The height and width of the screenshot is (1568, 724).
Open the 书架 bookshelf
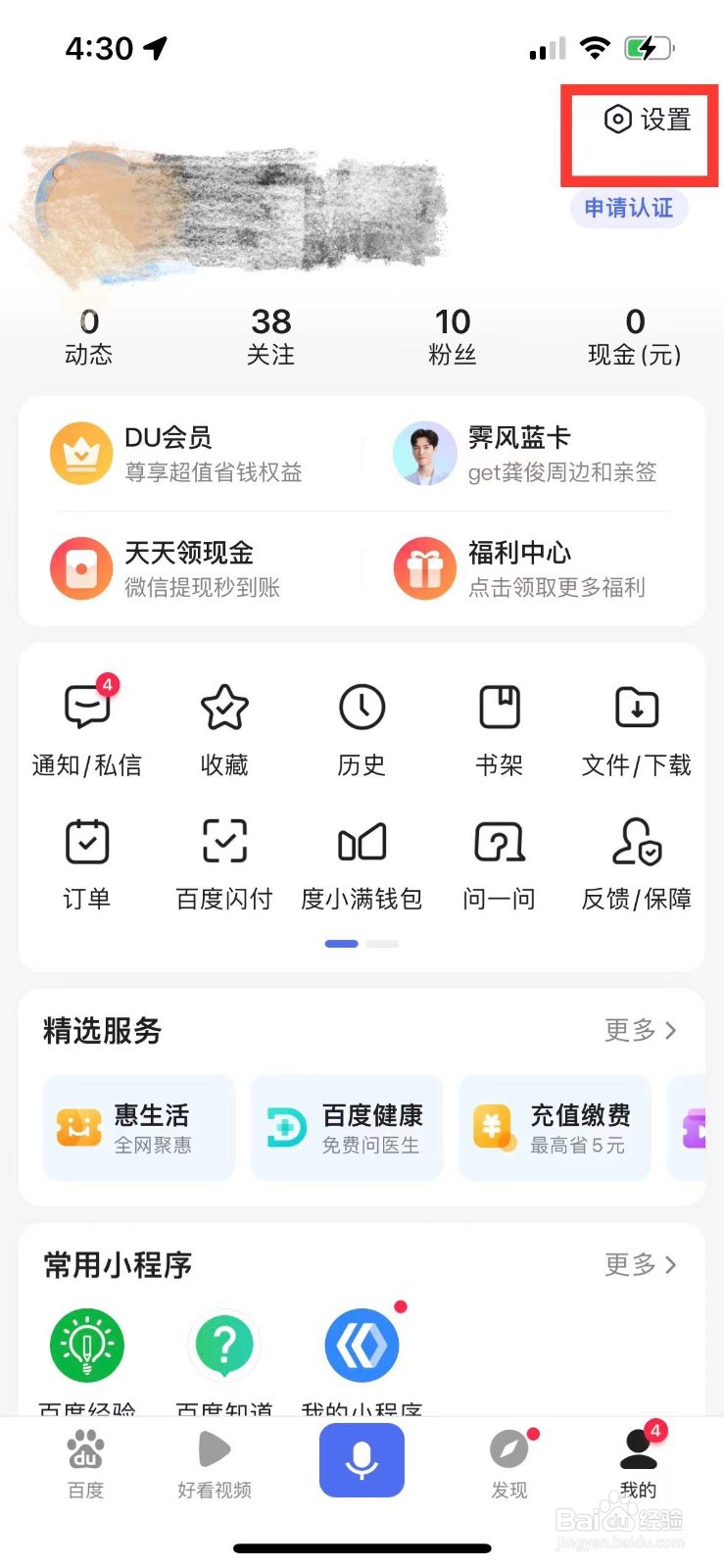[499, 727]
